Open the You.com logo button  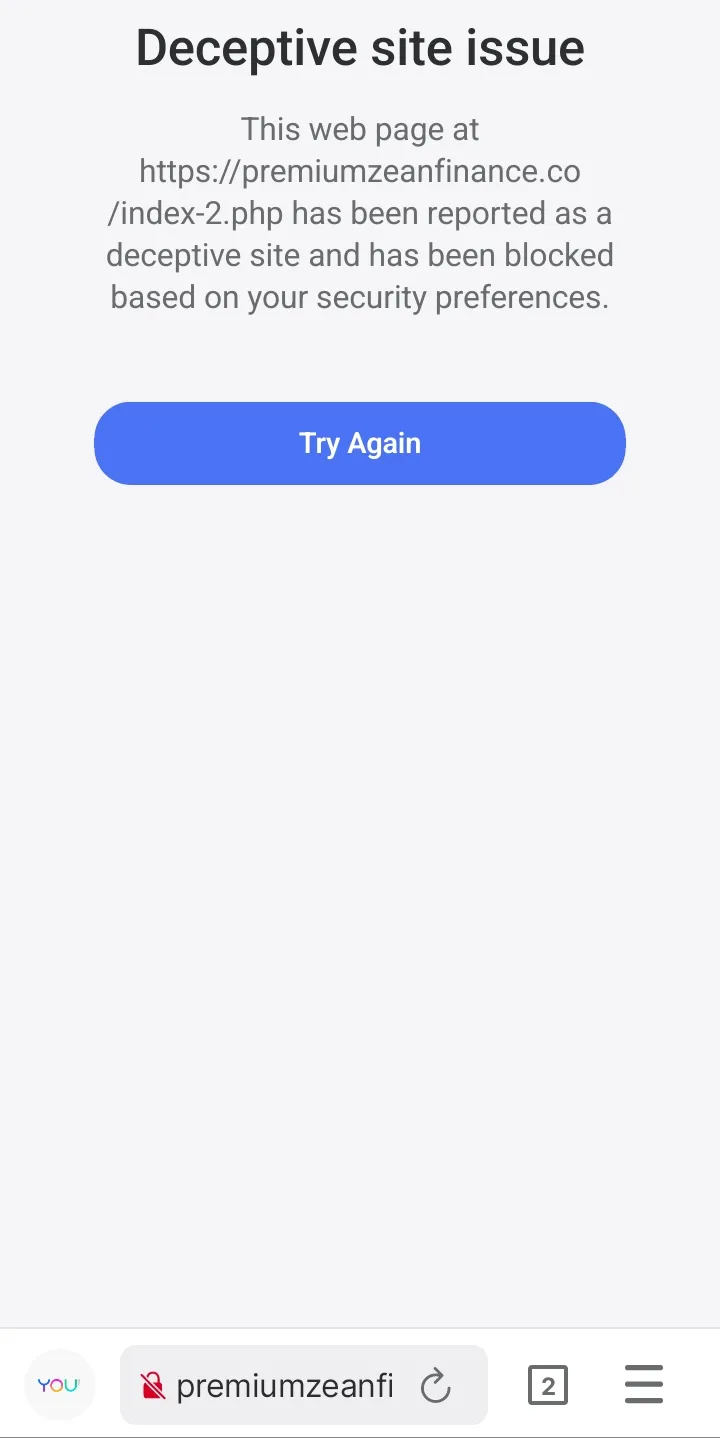click(59, 1385)
